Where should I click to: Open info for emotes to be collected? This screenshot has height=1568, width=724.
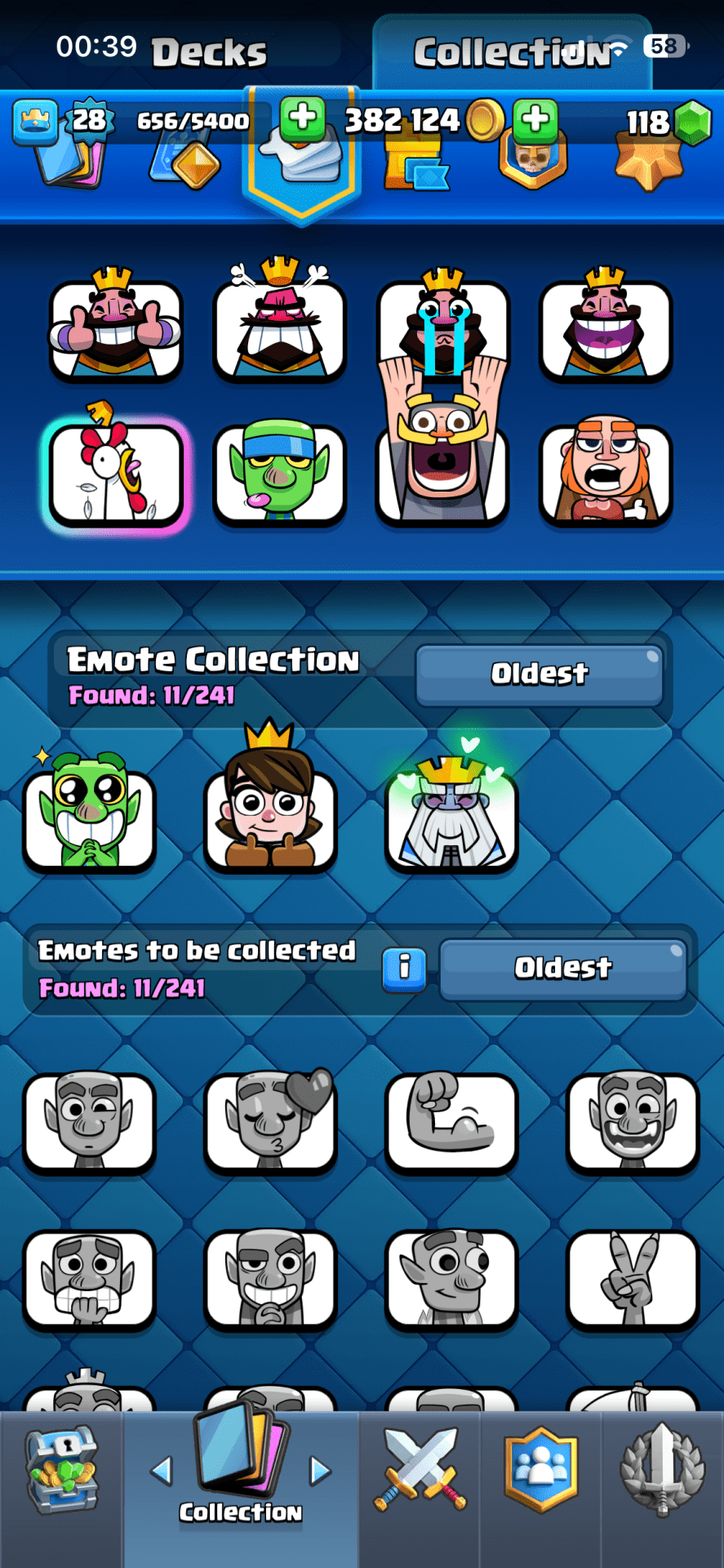(404, 969)
